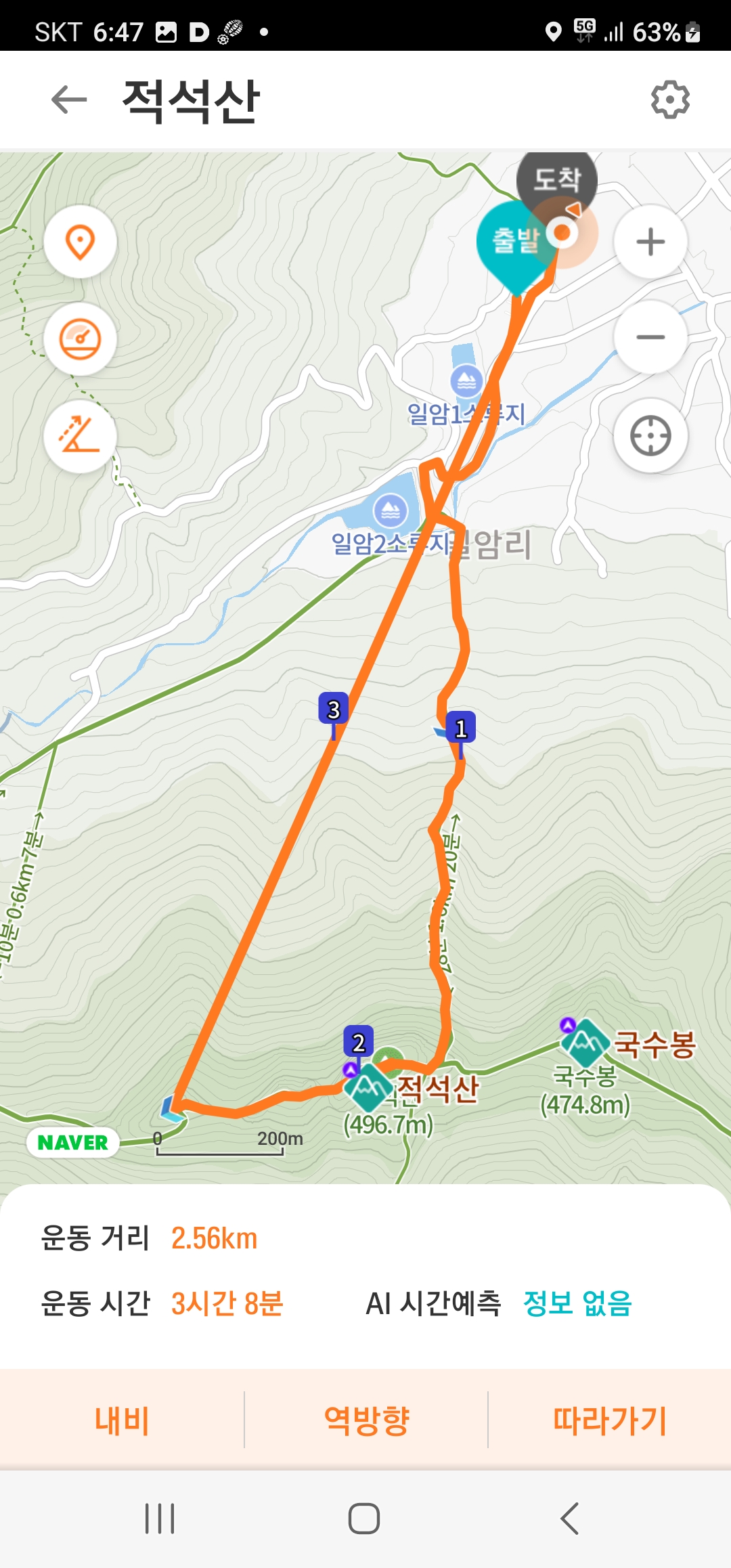Tap the 도착 arrival marker
This screenshot has height=1568, width=731.
556,179
